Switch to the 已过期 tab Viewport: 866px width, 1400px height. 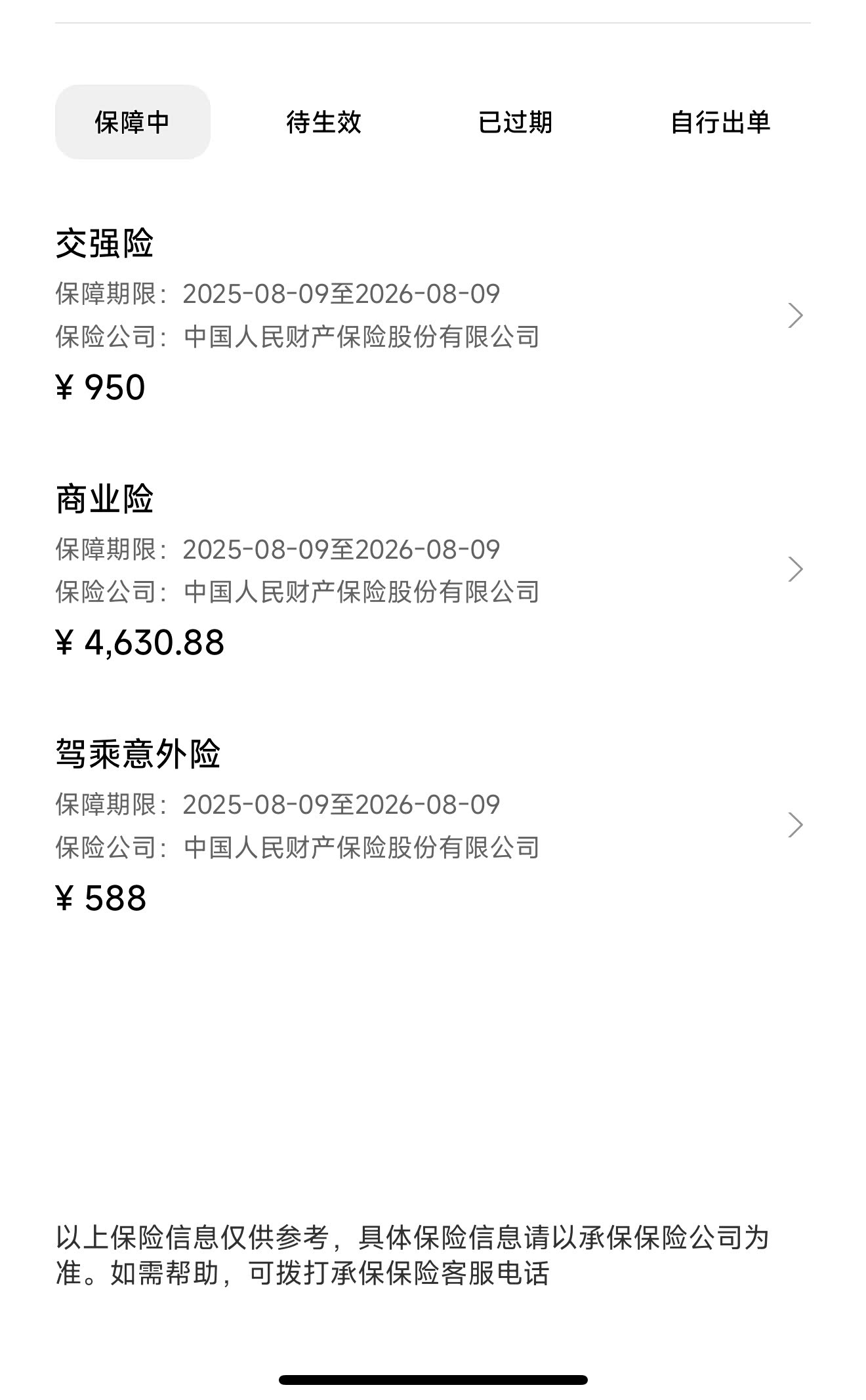pos(515,122)
